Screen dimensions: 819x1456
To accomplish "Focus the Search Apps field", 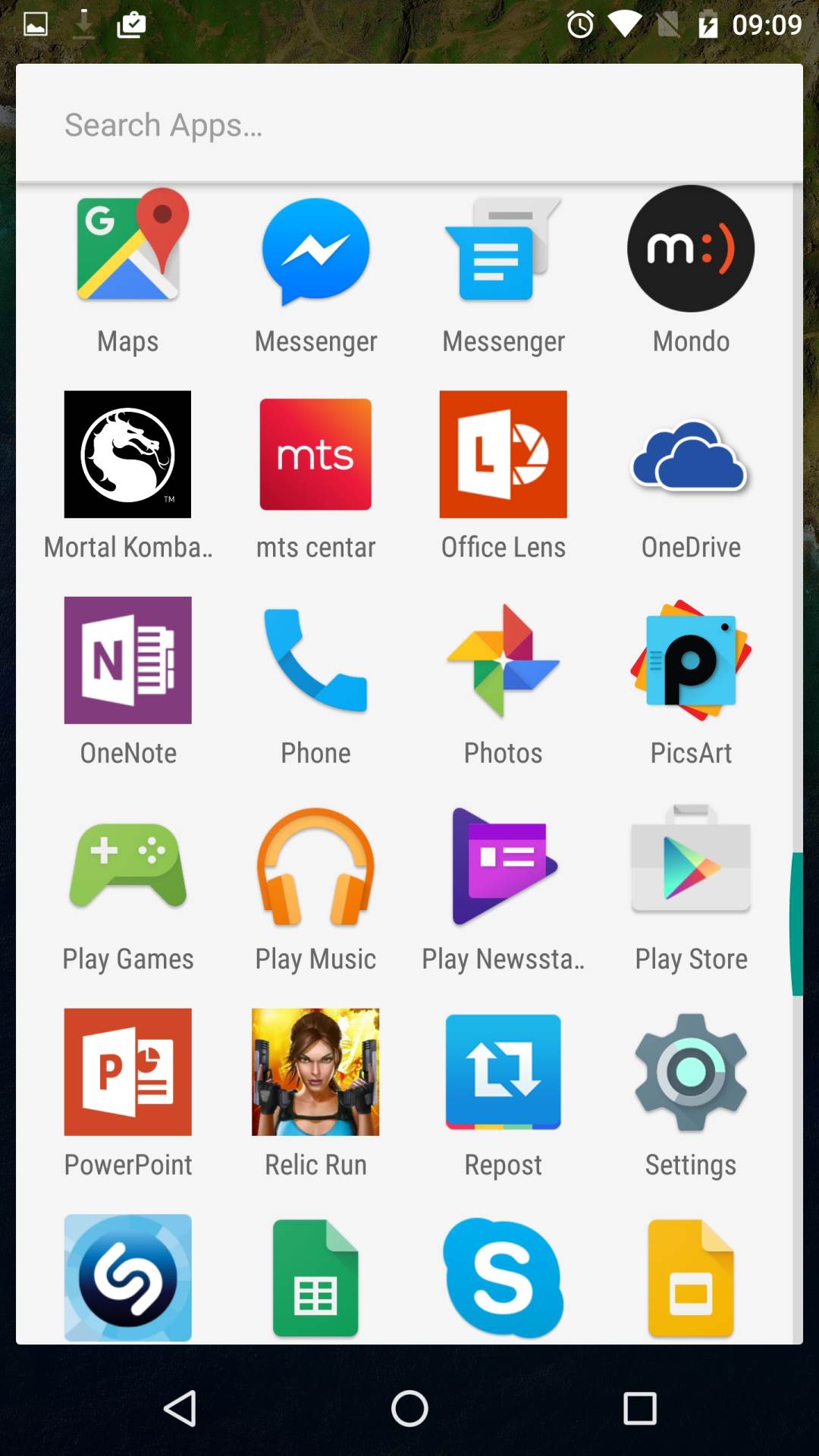I will point(409,125).
